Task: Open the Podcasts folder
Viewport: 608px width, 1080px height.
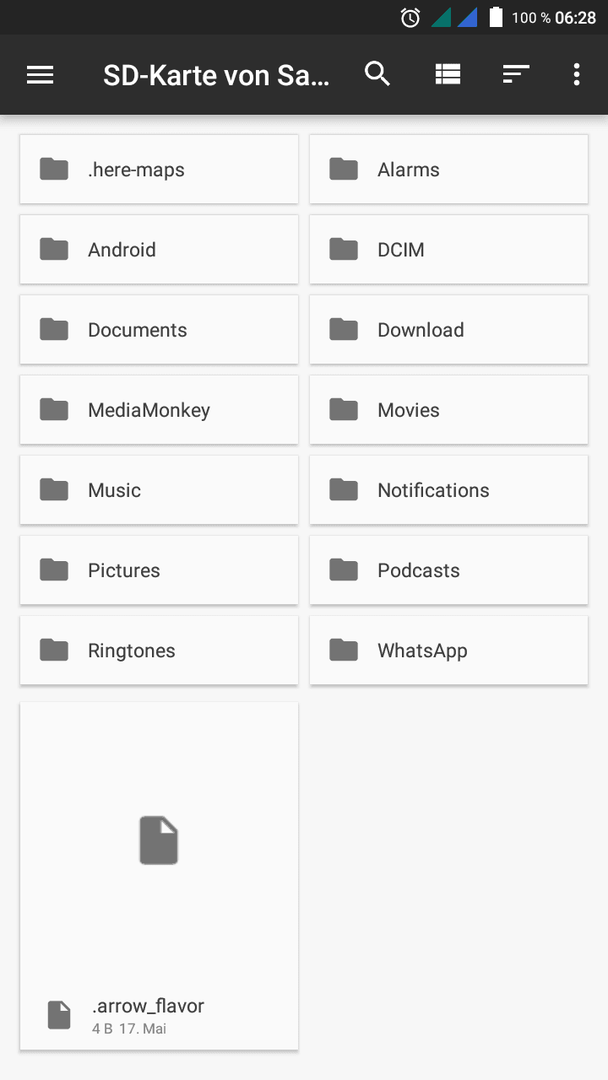Action: pos(449,570)
